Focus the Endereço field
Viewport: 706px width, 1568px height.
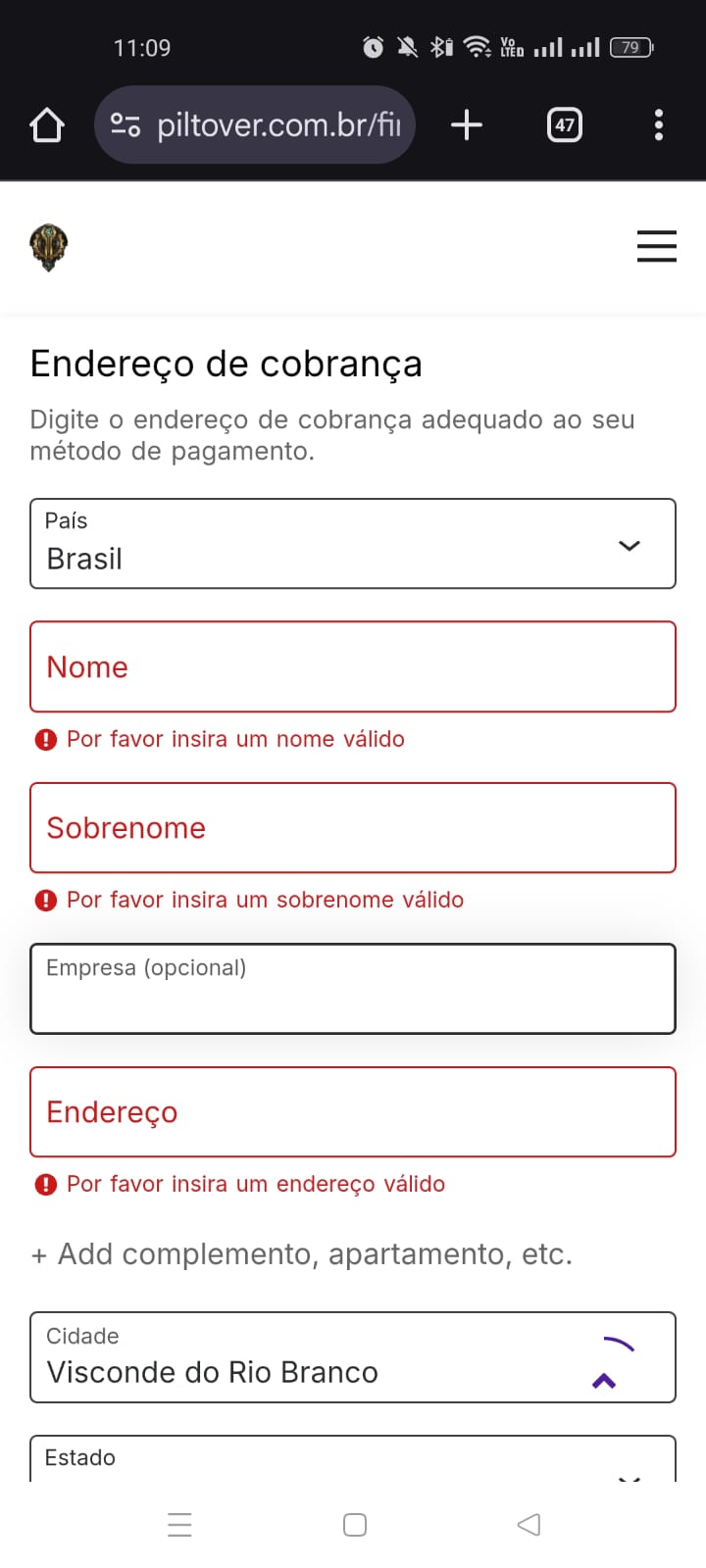(353, 1111)
